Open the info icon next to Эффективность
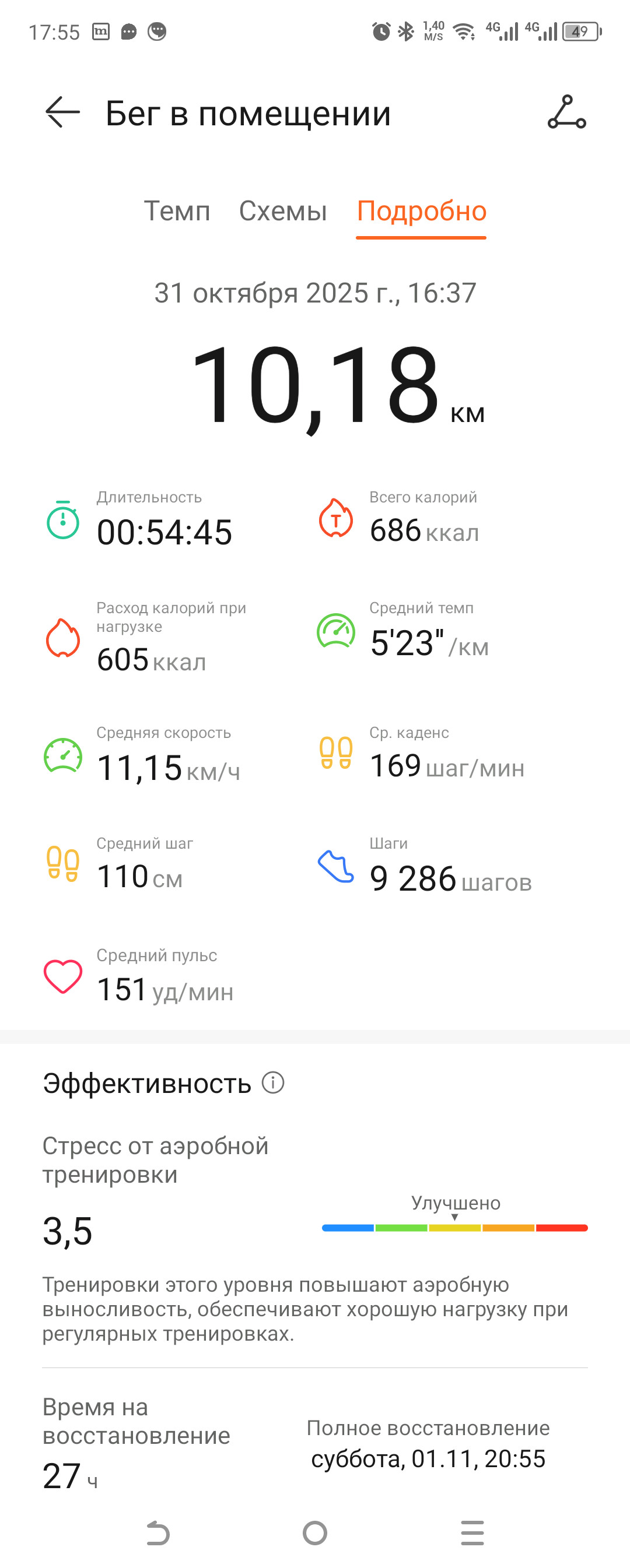 pos(273,1082)
